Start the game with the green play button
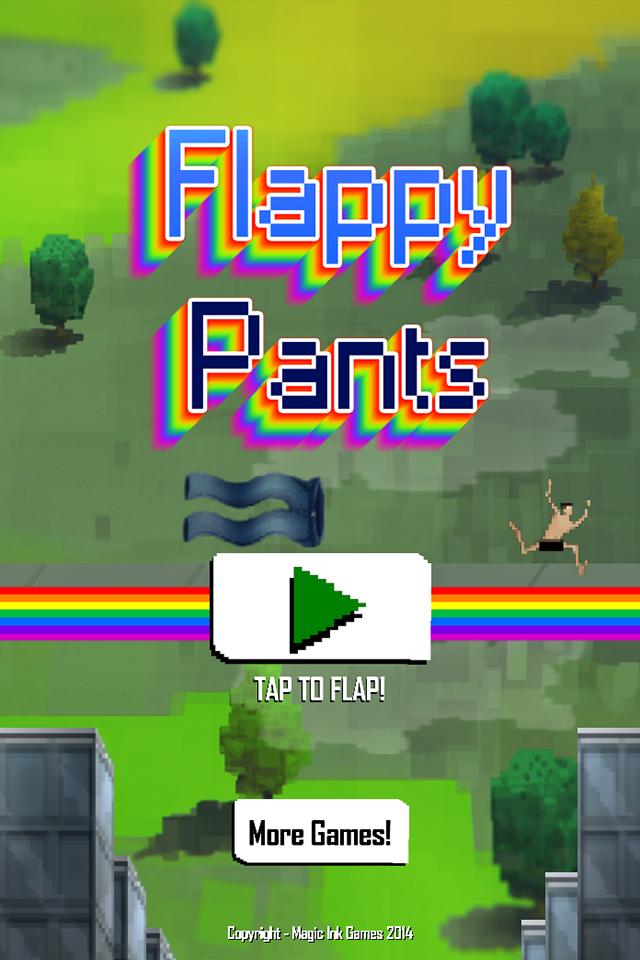This screenshot has height=960, width=640. click(x=320, y=608)
